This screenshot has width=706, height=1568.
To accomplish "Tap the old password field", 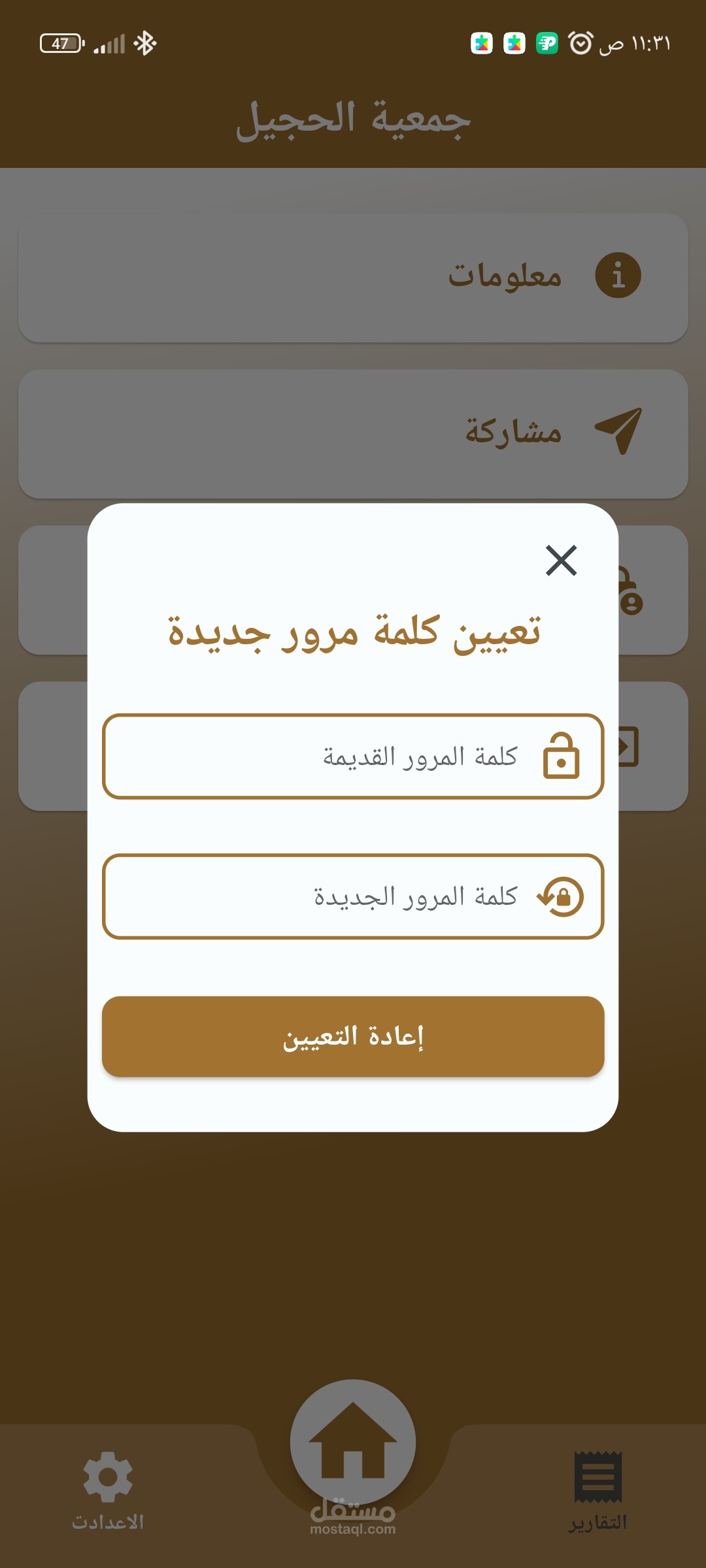I will pyautogui.click(x=353, y=757).
